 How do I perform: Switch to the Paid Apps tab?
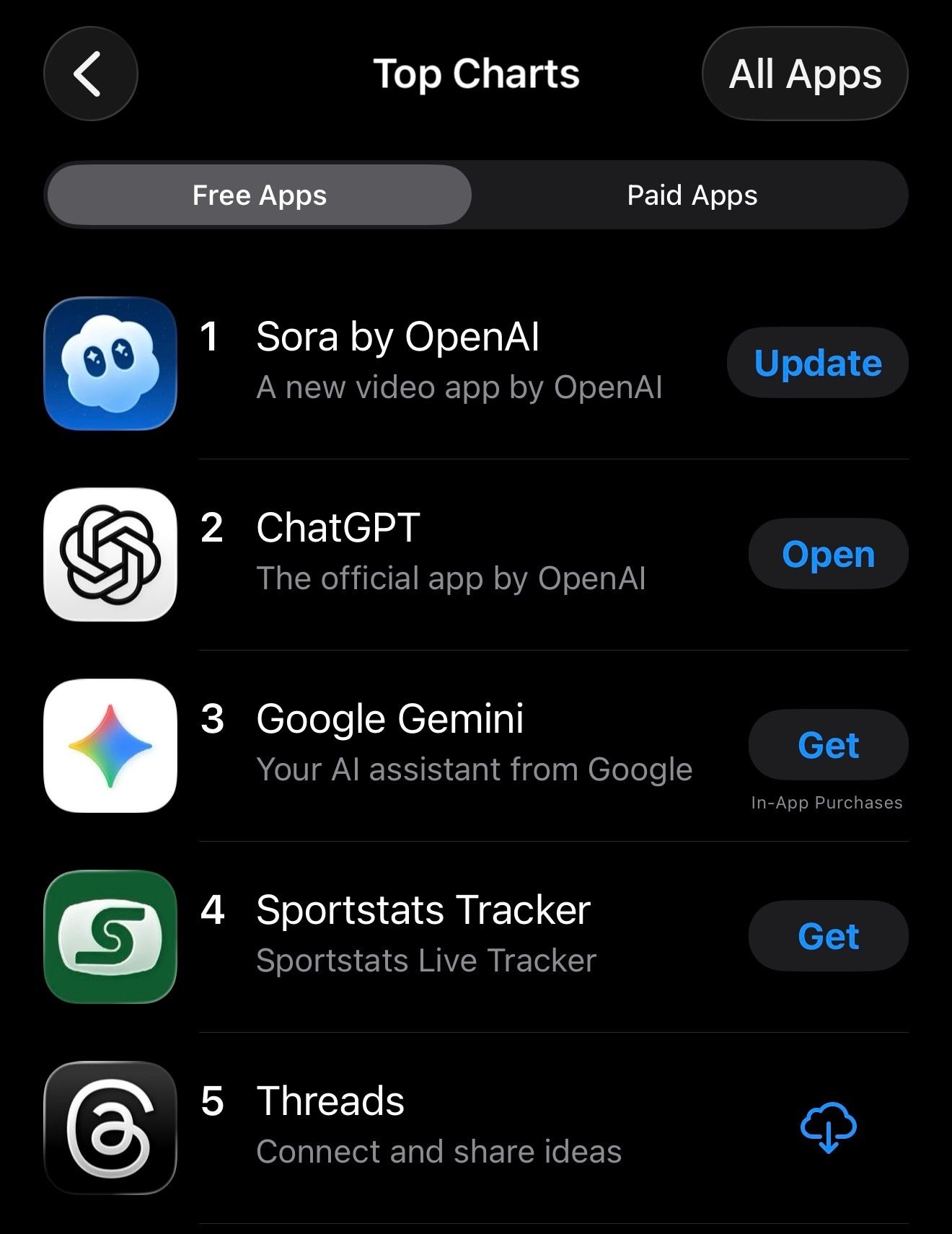point(692,195)
